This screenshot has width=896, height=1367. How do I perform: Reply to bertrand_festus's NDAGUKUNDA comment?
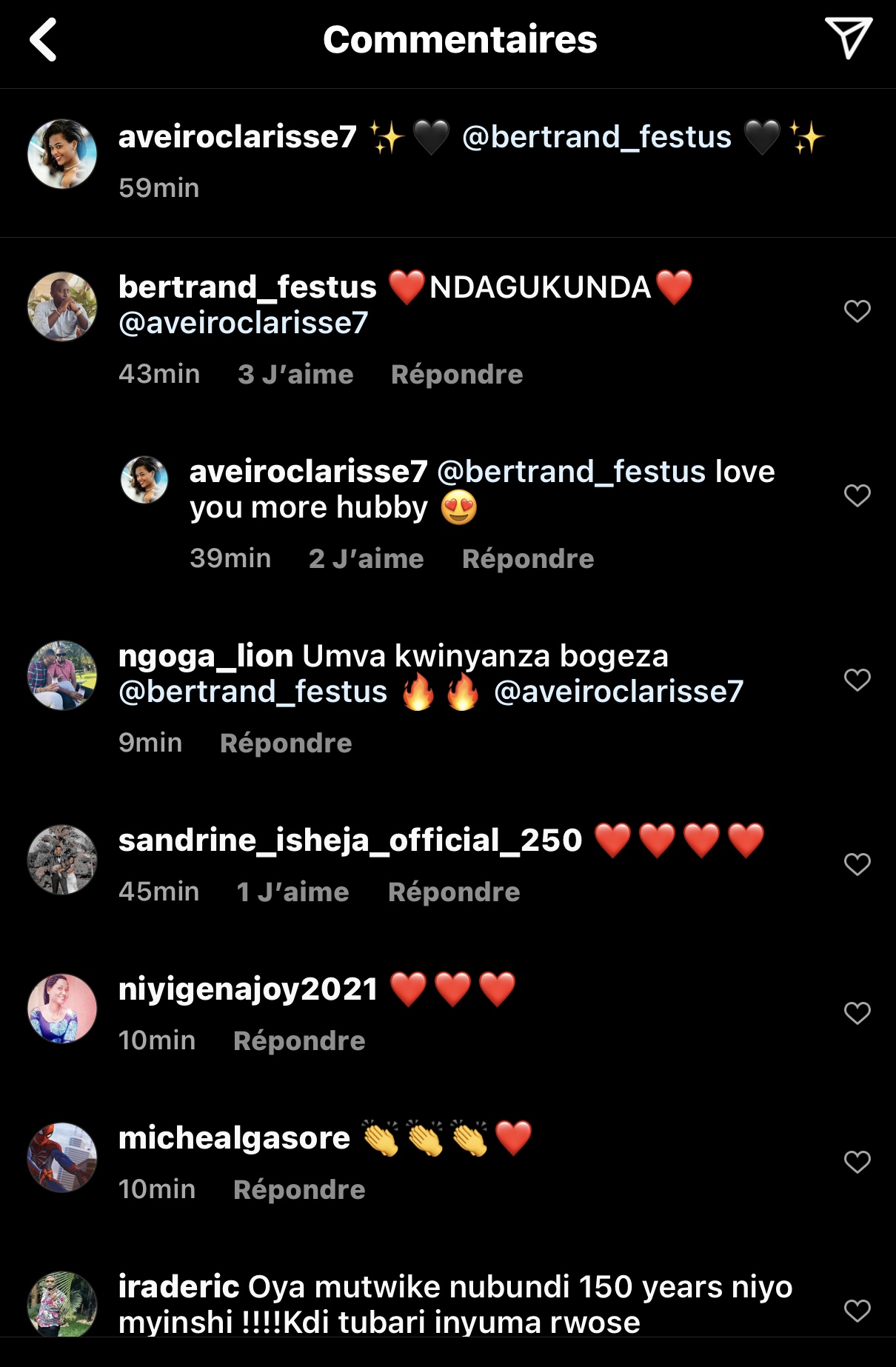(456, 375)
